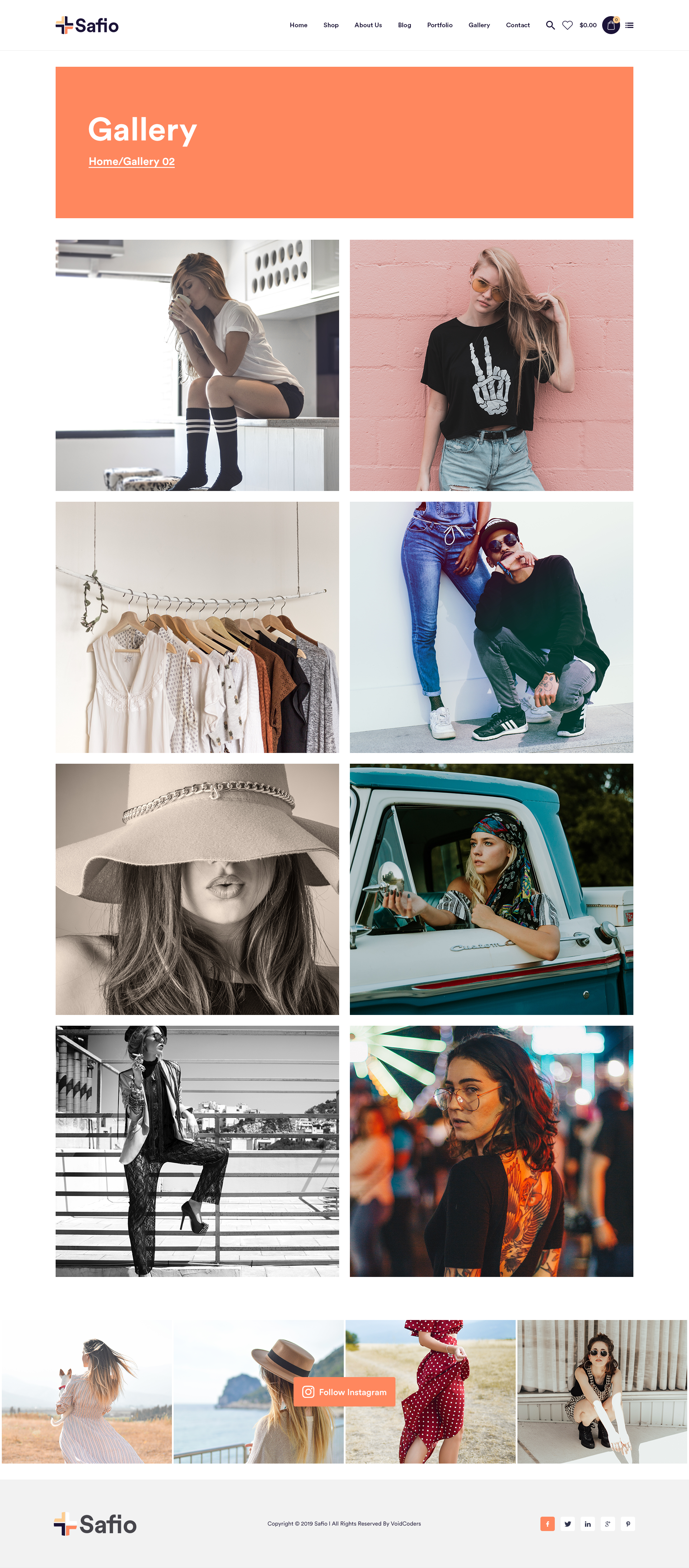Open the Portfolio menu item
This screenshot has height=1568, width=689.
440,25
